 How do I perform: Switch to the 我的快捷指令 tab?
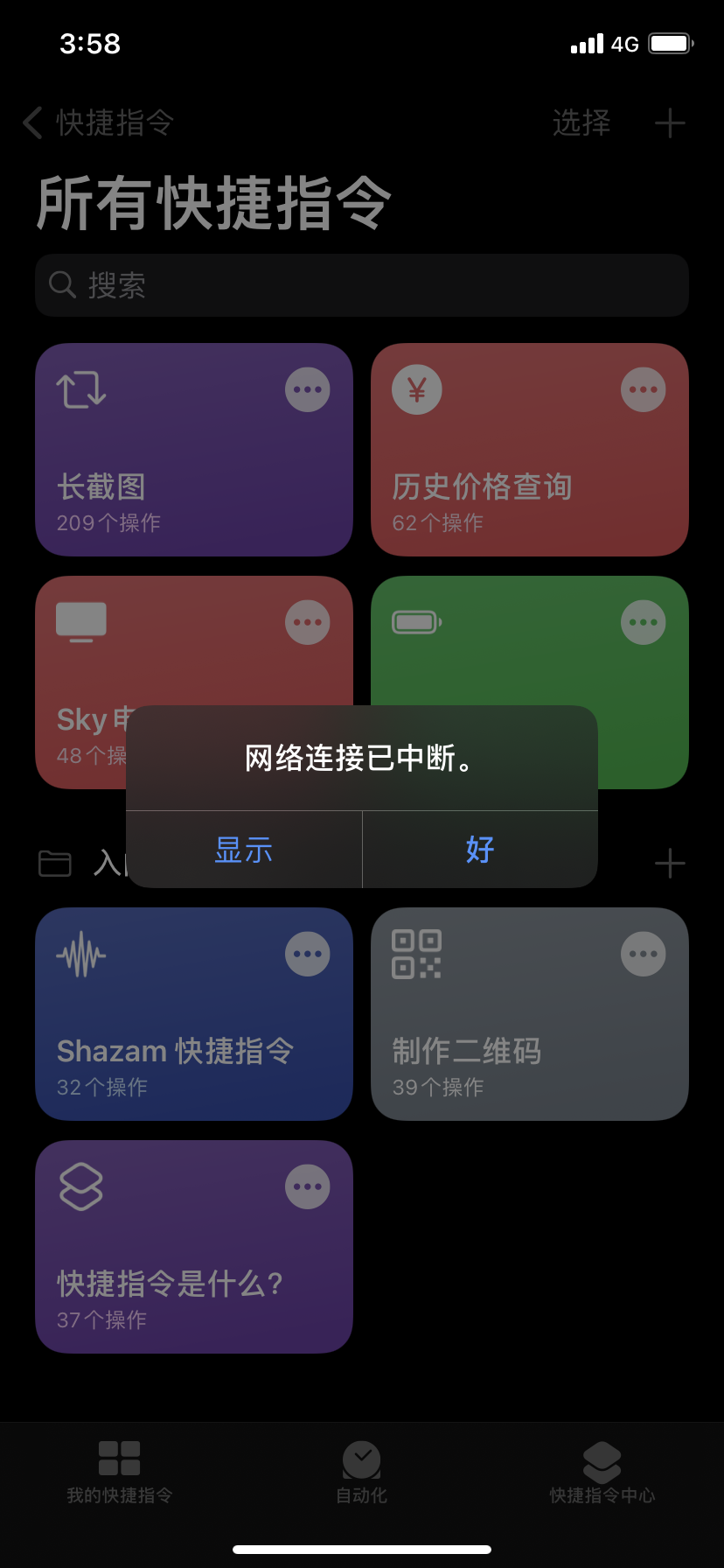(120, 1472)
